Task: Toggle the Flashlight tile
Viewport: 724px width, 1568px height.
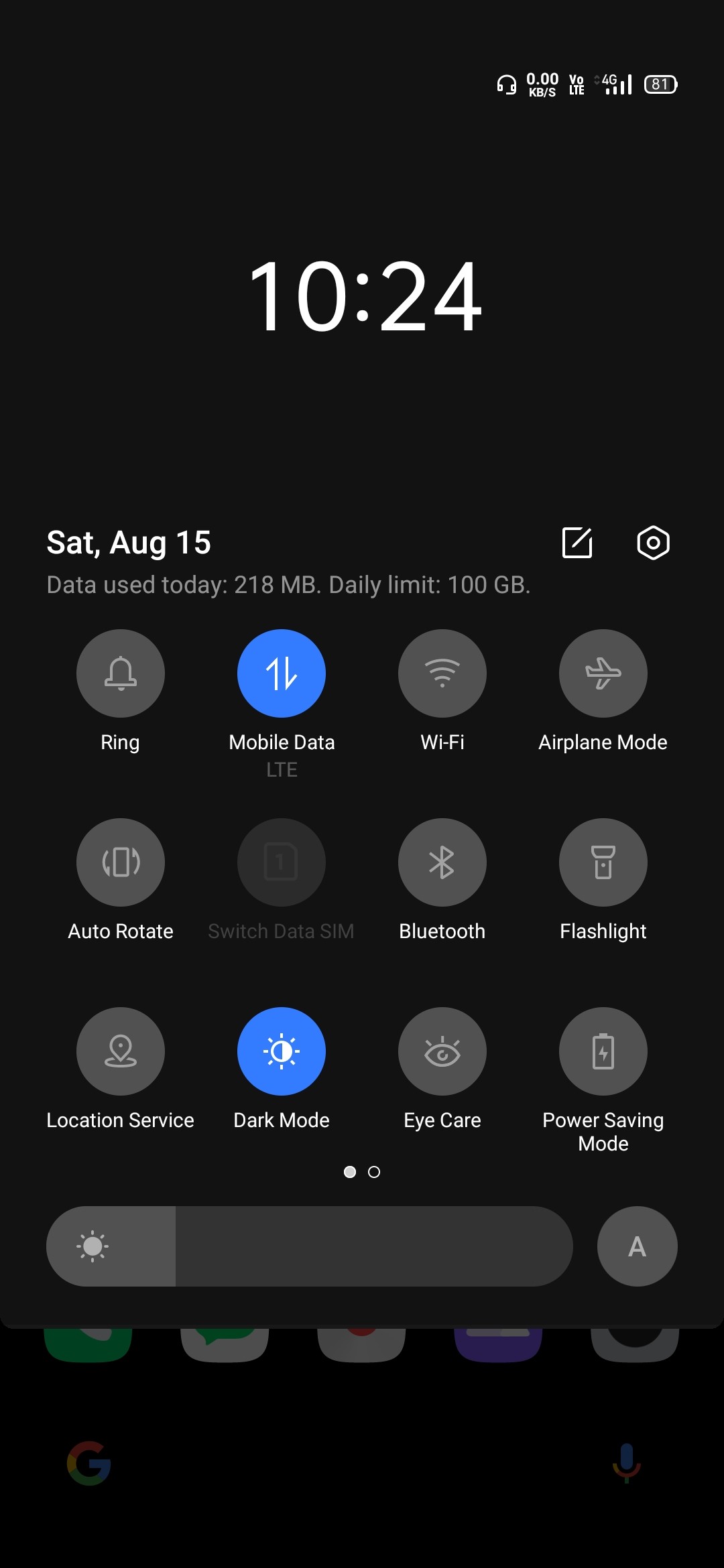Action: [603, 862]
